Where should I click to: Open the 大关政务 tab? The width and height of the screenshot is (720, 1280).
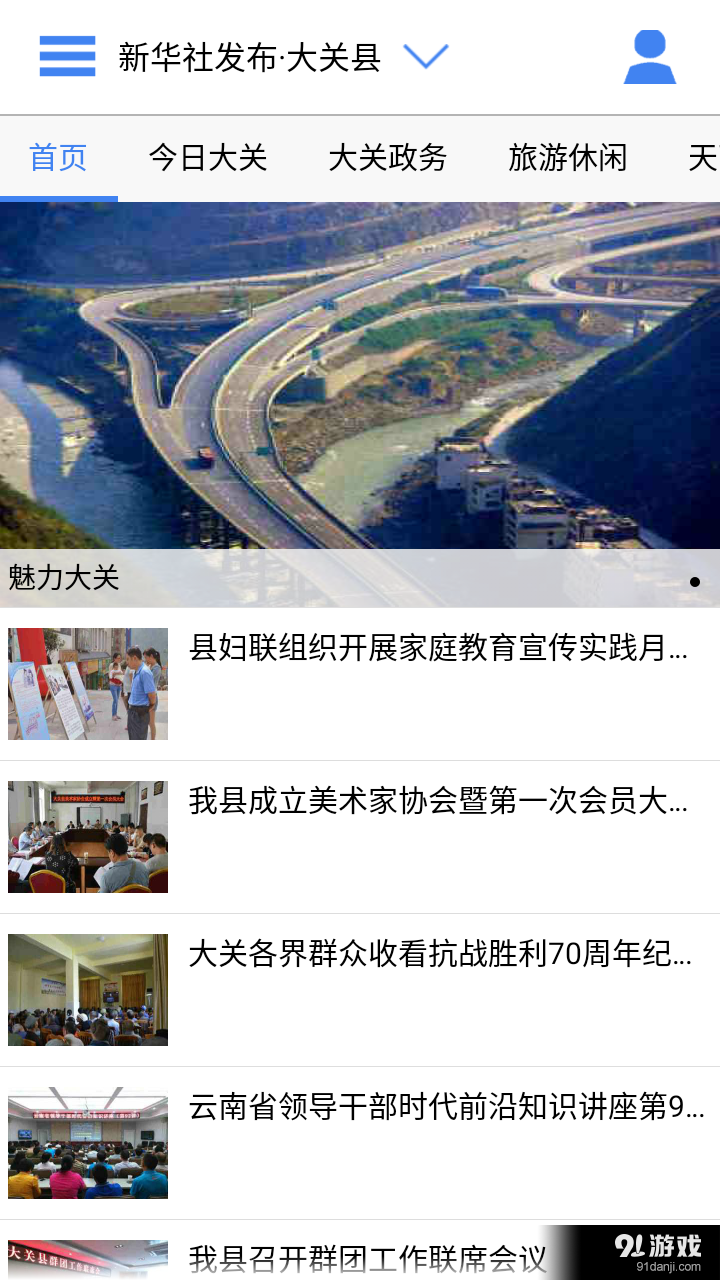(x=389, y=158)
